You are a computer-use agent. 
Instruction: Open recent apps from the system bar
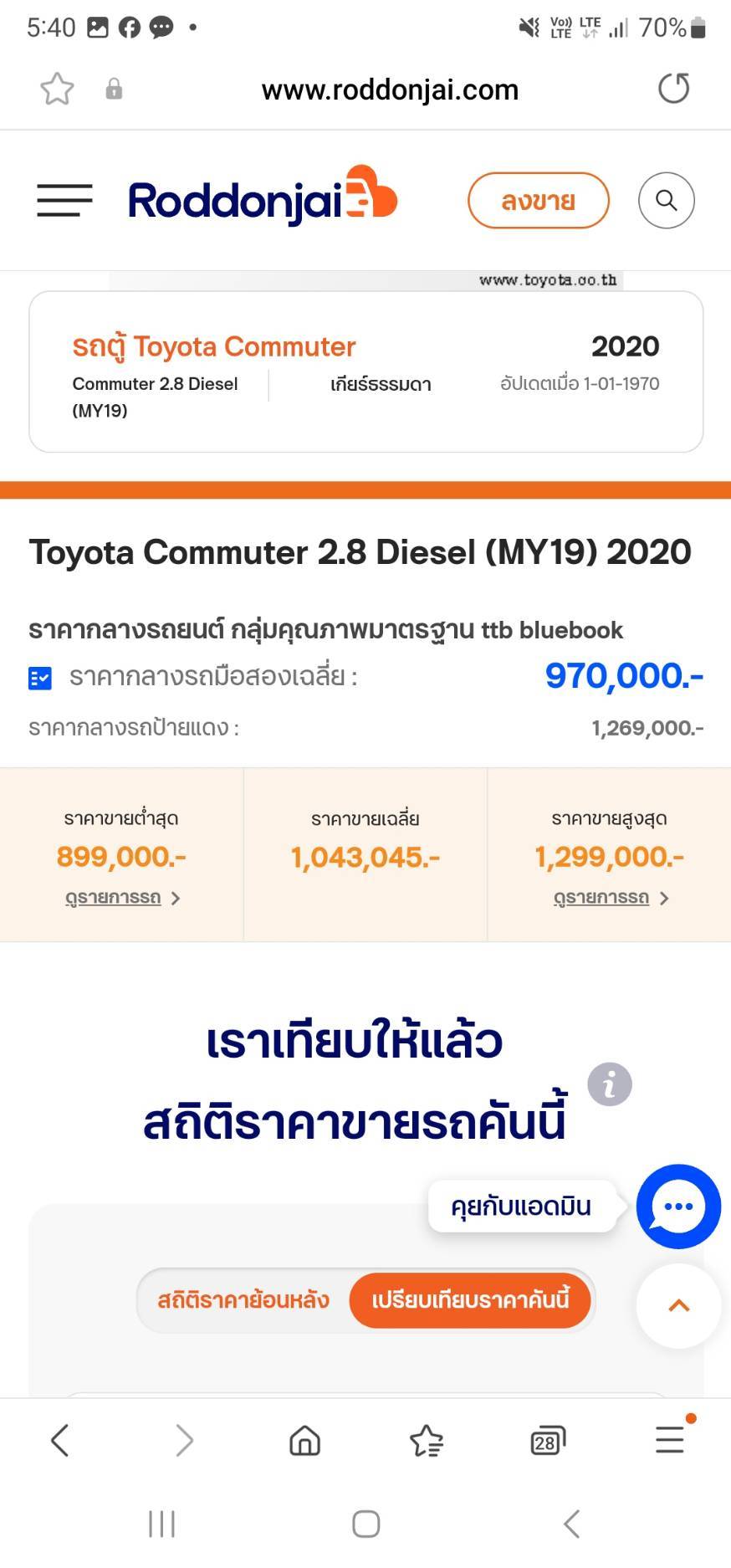pos(161,1524)
